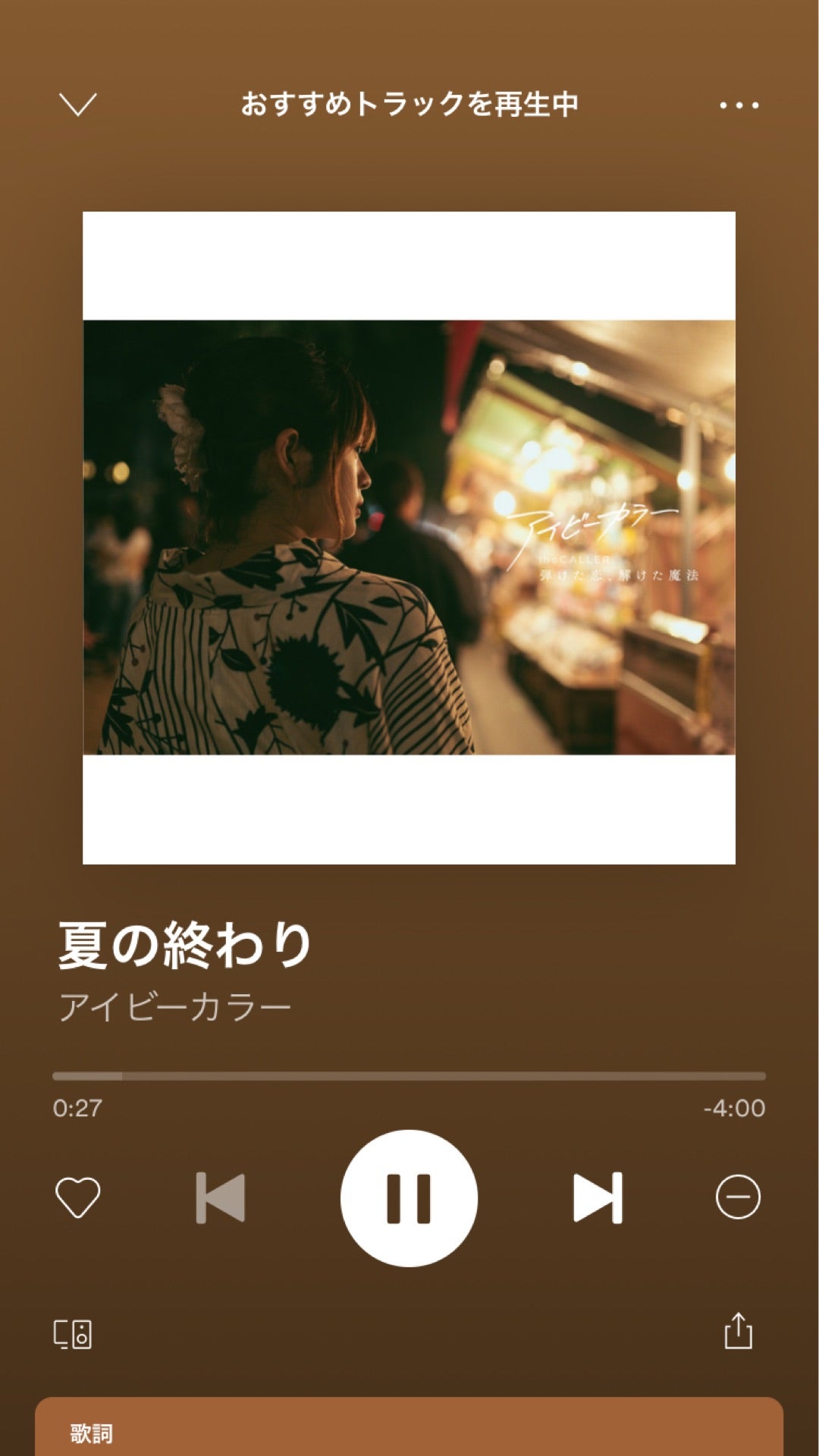Hide this recommended track

(x=737, y=1197)
